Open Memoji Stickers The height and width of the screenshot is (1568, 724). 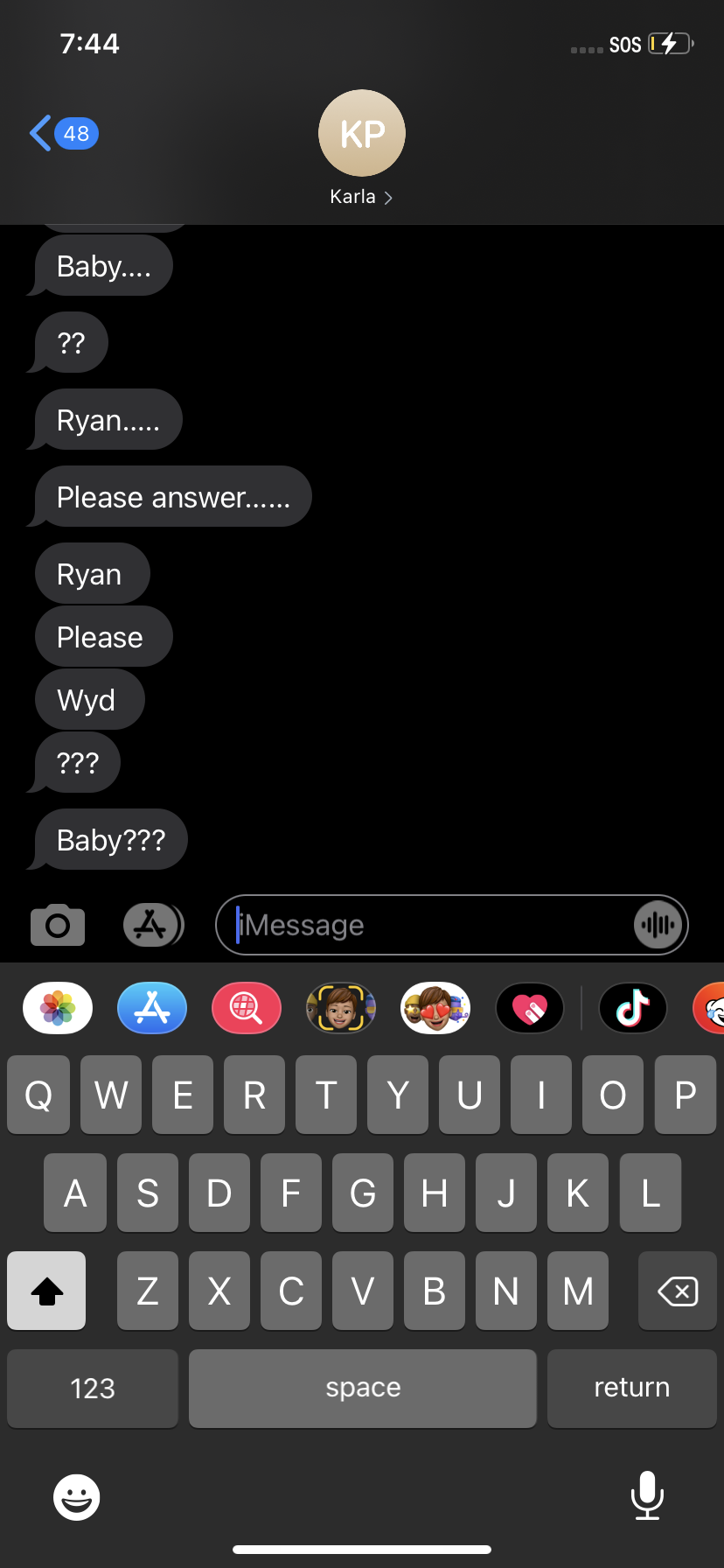pyautogui.click(x=435, y=1008)
